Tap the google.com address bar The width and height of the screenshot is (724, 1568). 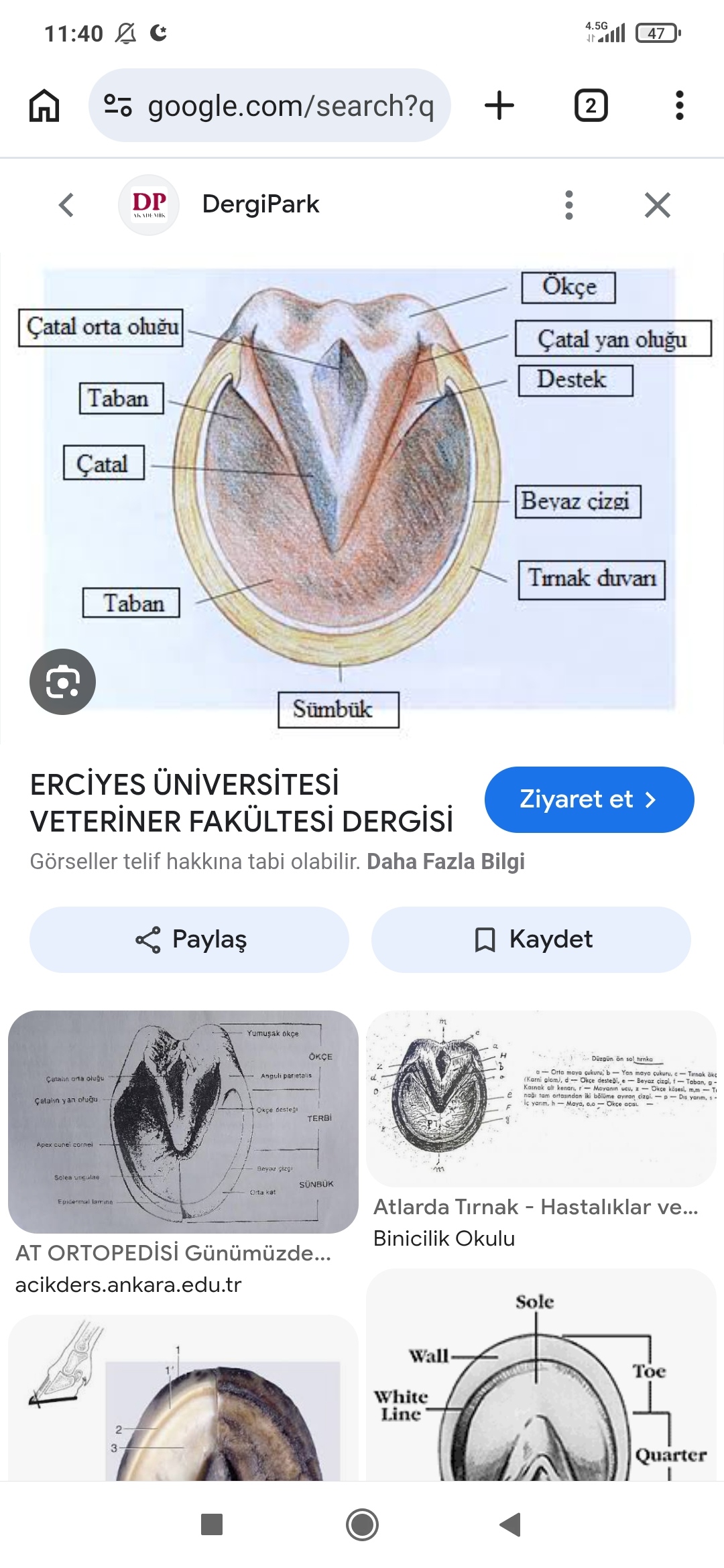[269, 106]
